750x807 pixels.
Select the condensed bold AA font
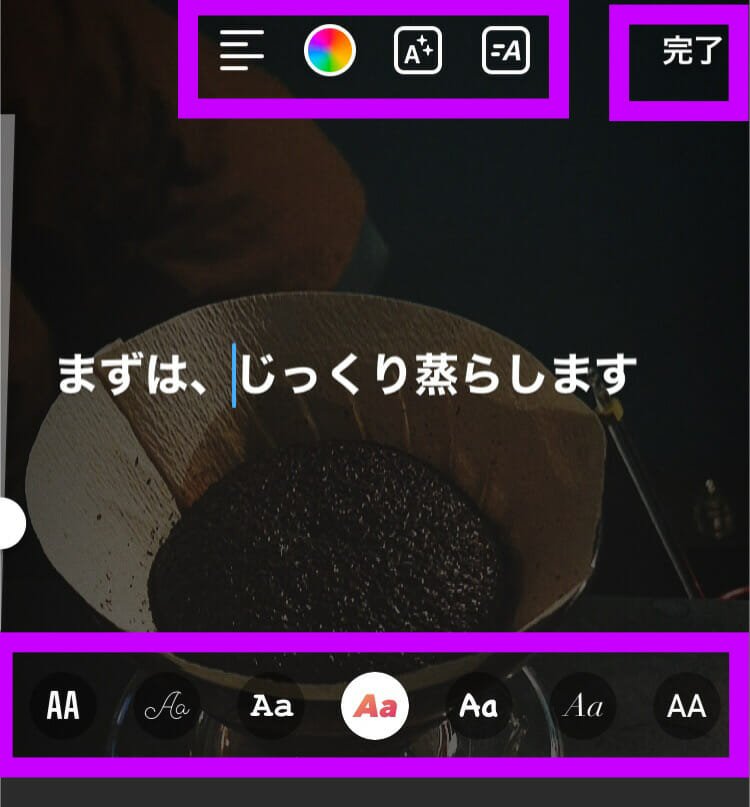coord(63,707)
